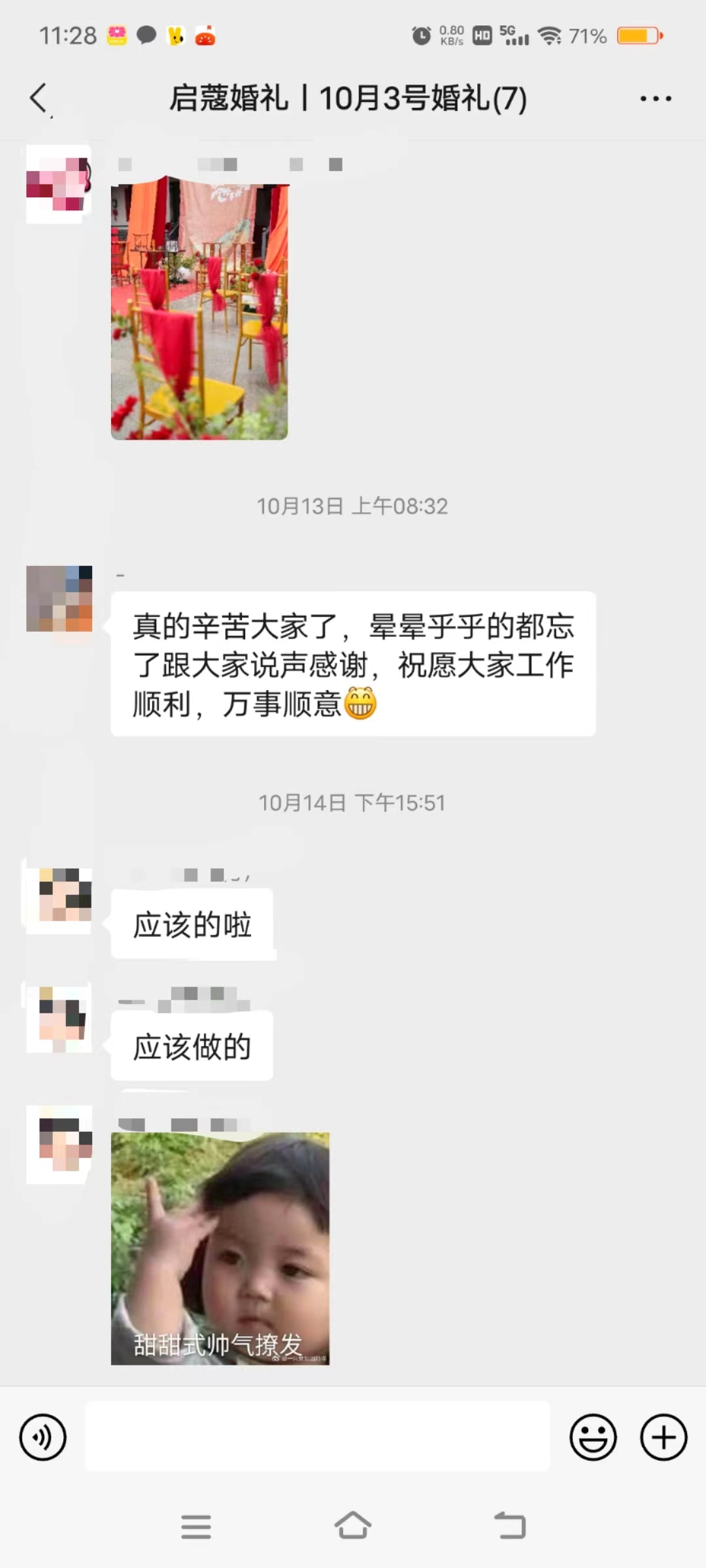
Task: Tap avatar of the thank-you message sender
Action: pyautogui.click(x=59, y=598)
